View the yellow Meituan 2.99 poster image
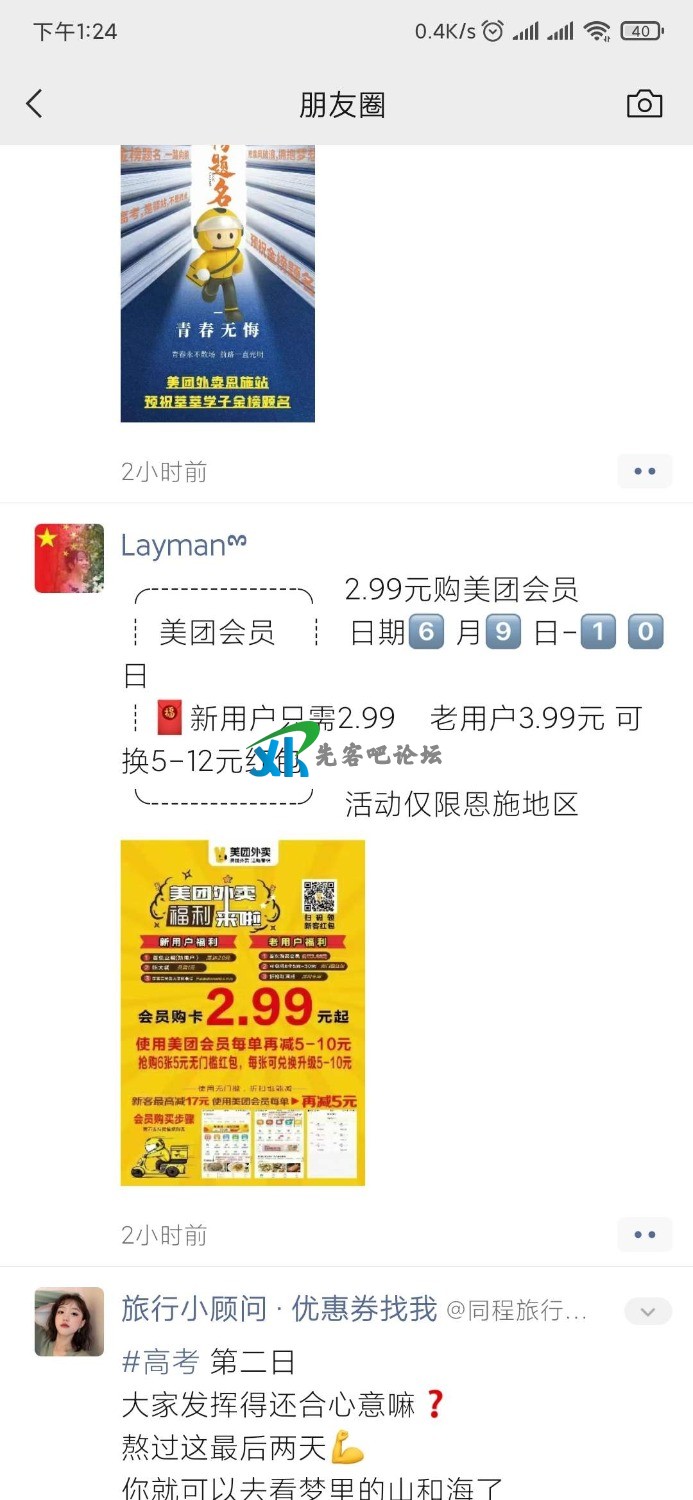 click(x=242, y=1012)
